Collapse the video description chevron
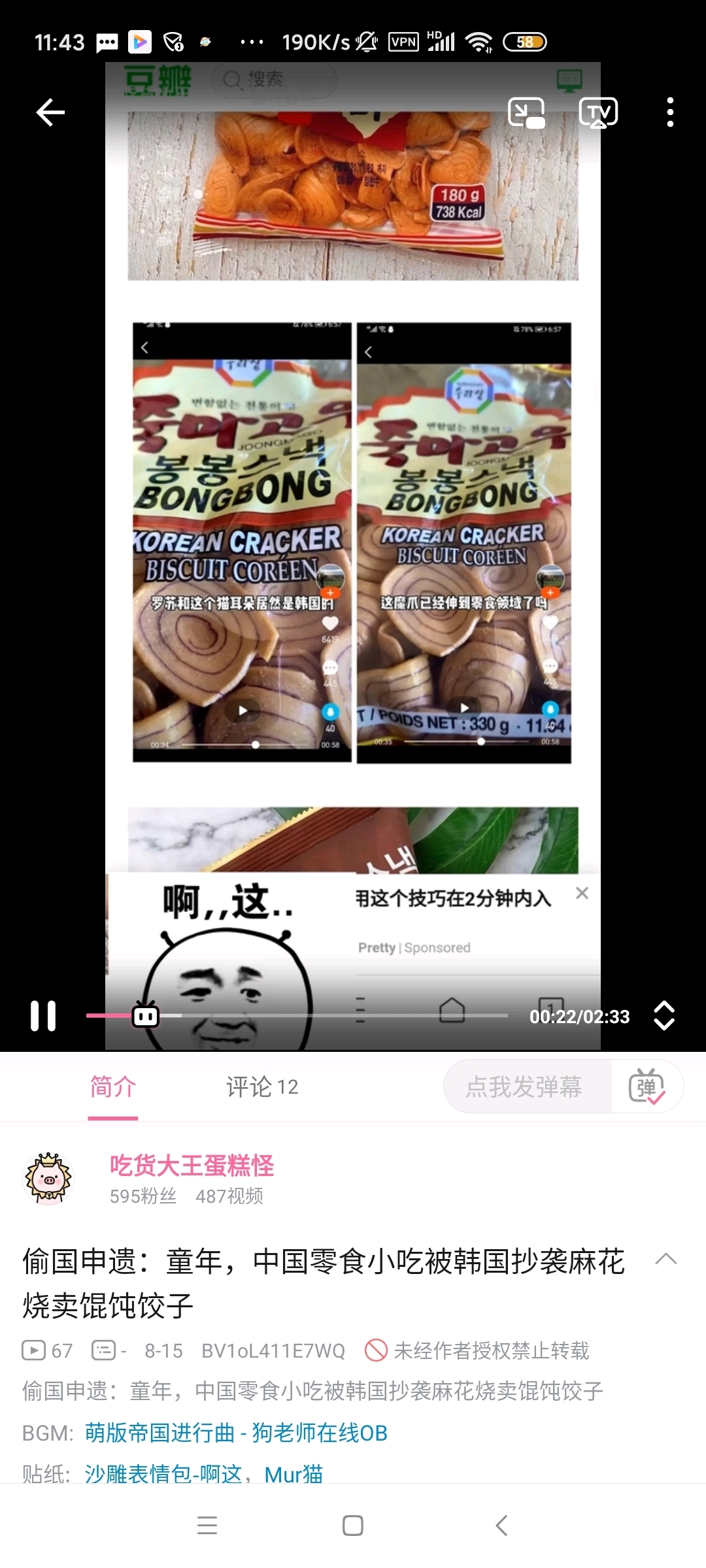The height and width of the screenshot is (1568, 706). coord(665,1259)
